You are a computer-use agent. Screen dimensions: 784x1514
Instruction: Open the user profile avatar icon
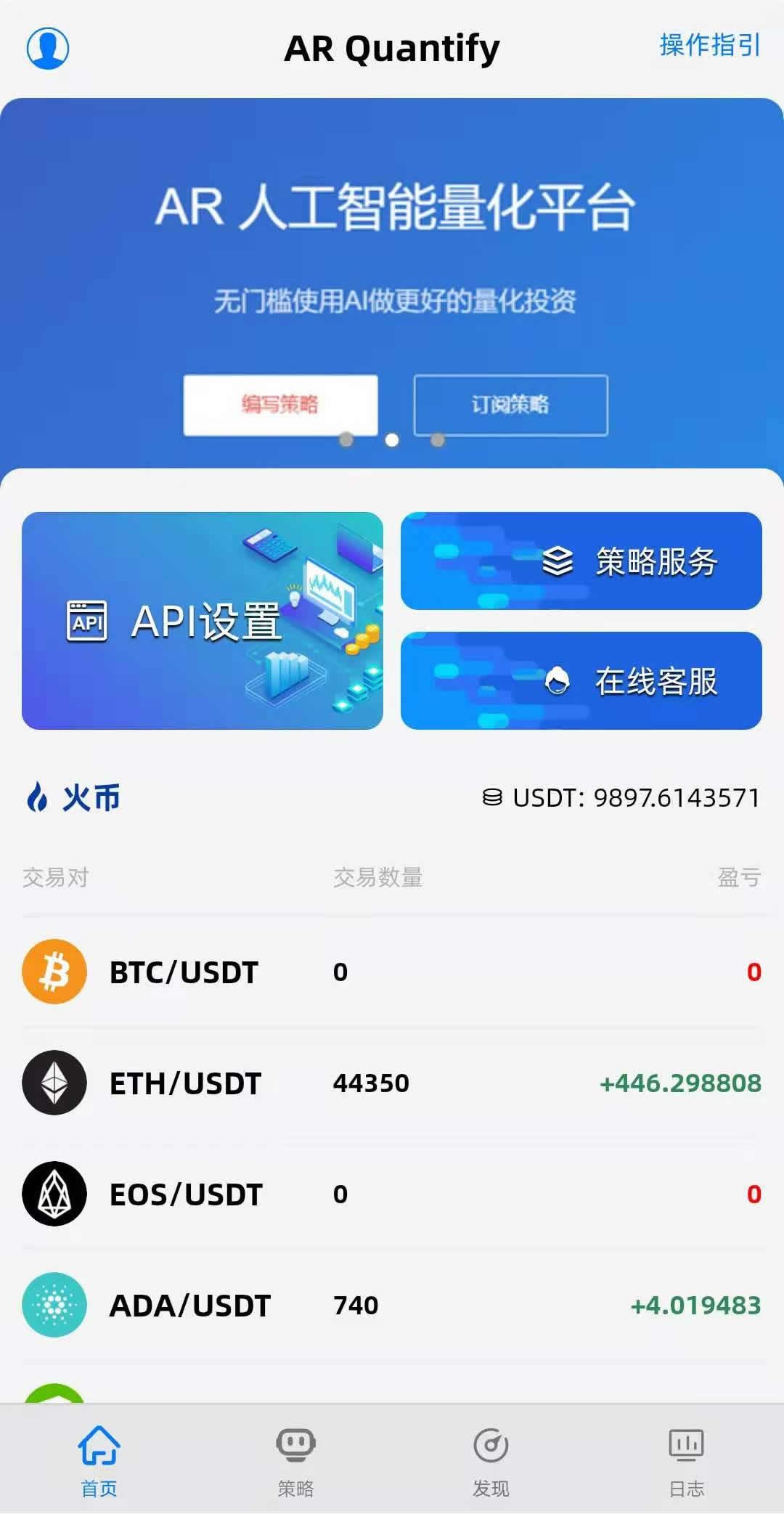(47, 48)
